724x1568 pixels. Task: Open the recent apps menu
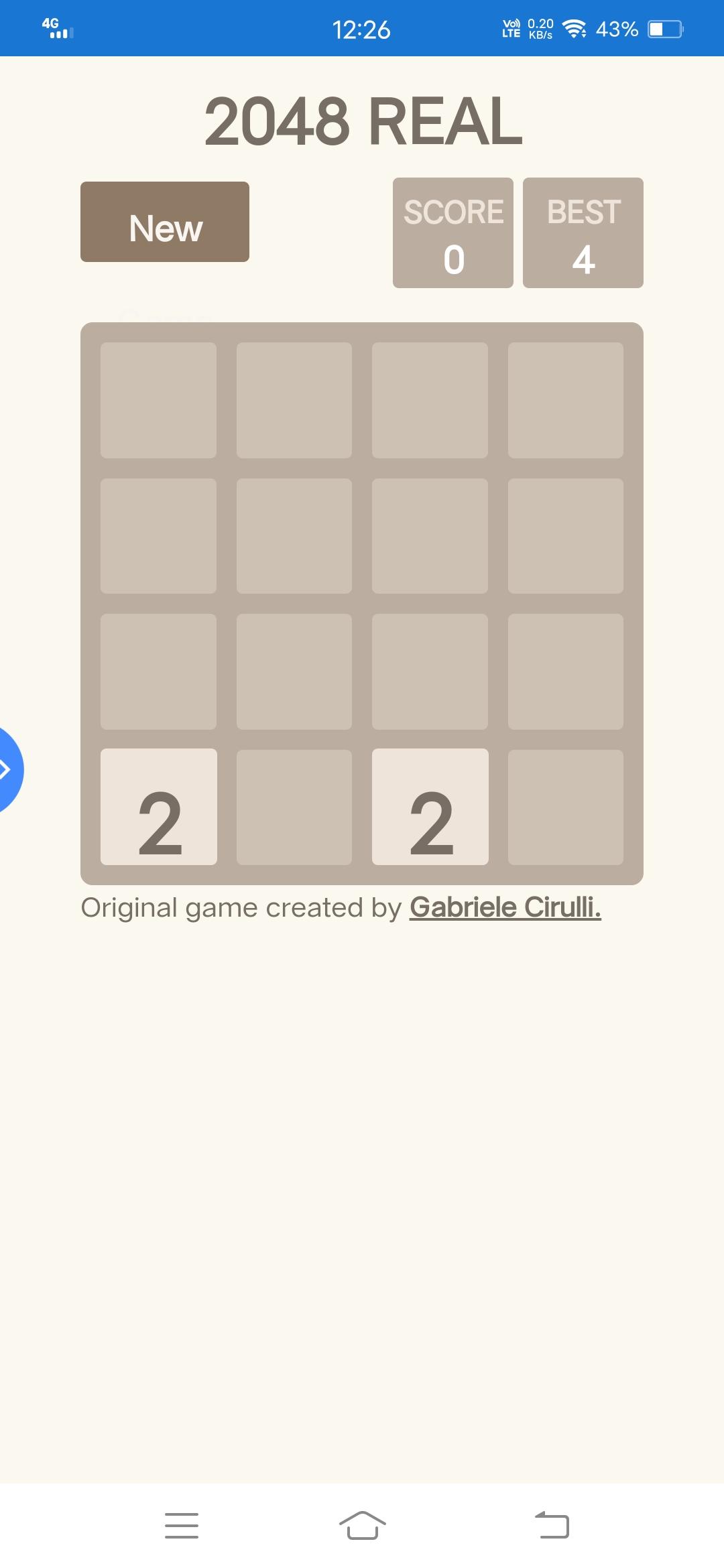182,1525
